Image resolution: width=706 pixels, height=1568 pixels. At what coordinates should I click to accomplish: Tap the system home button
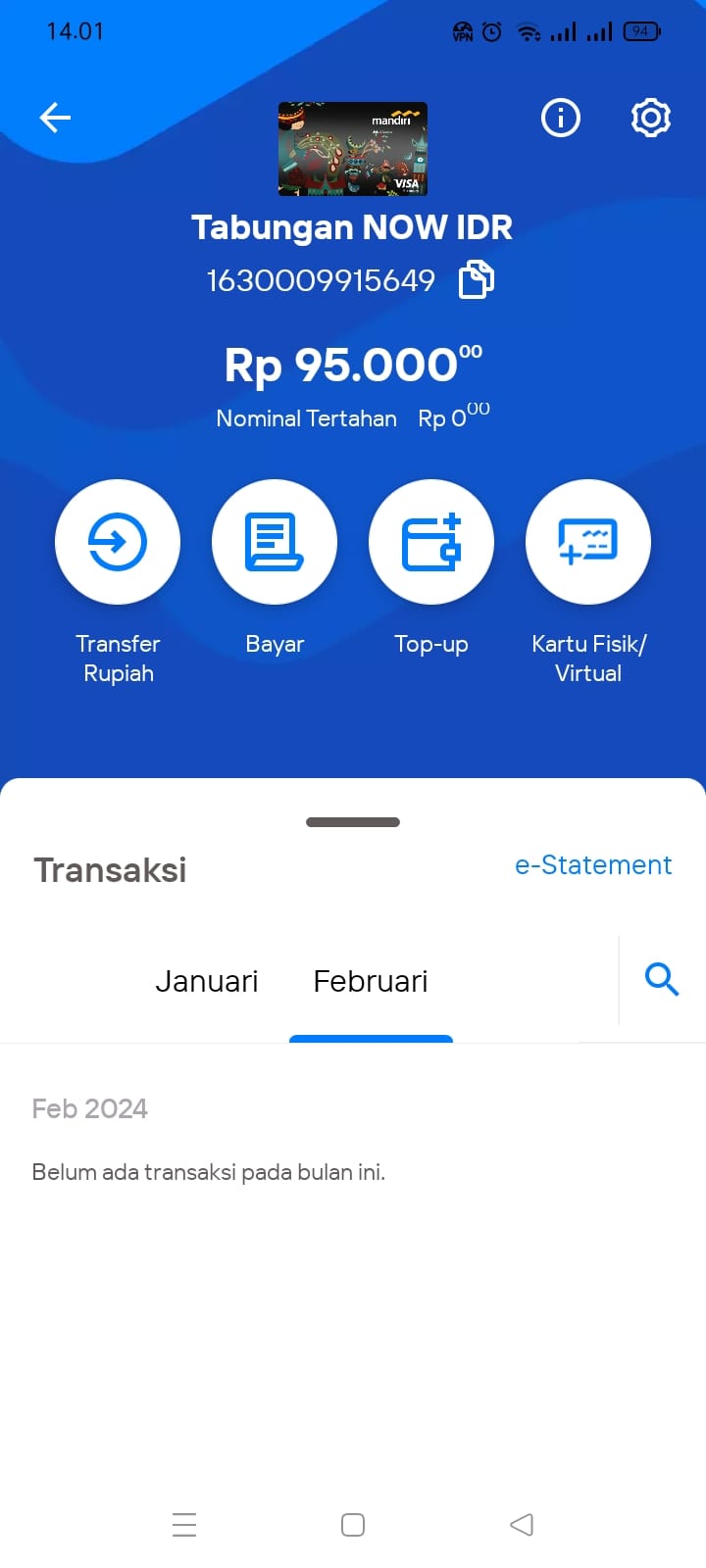[x=353, y=1525]
